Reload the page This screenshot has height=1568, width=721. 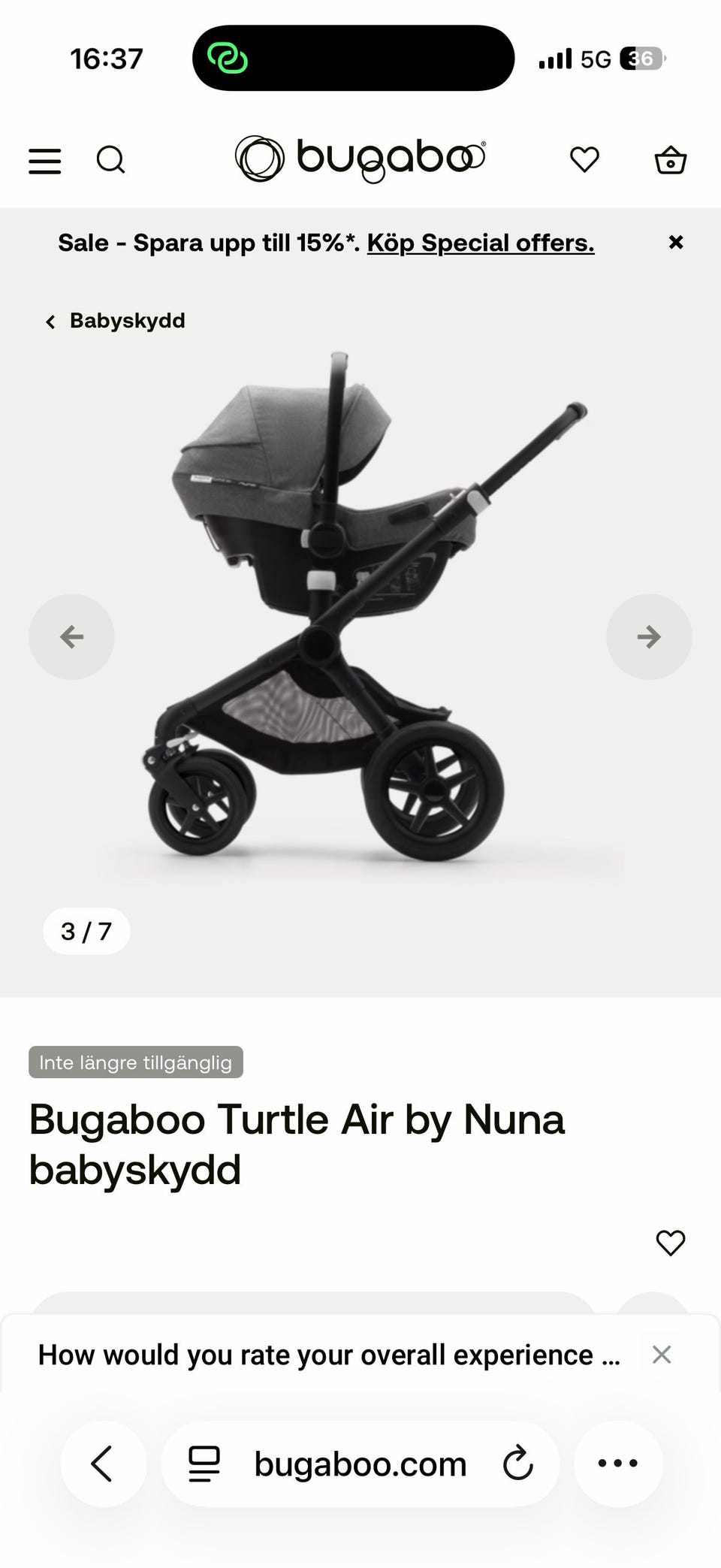tap(517, 1464)
